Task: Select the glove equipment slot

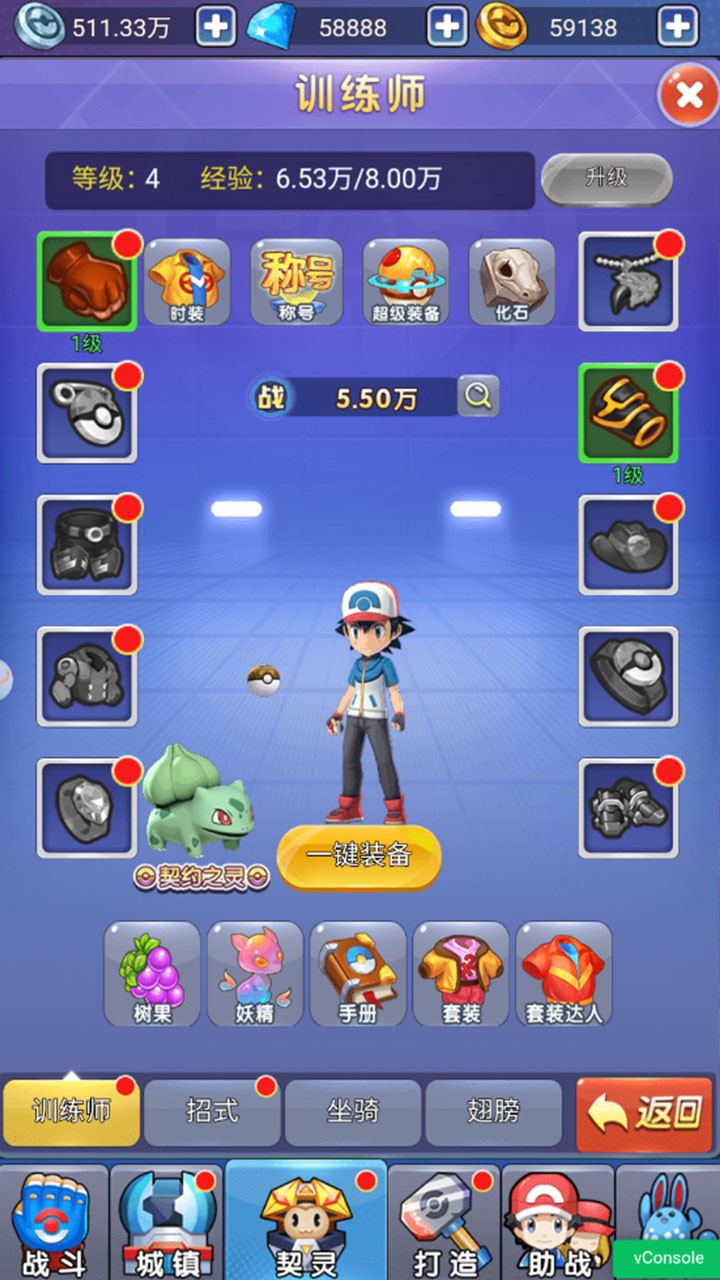Action: coord(87,281)
